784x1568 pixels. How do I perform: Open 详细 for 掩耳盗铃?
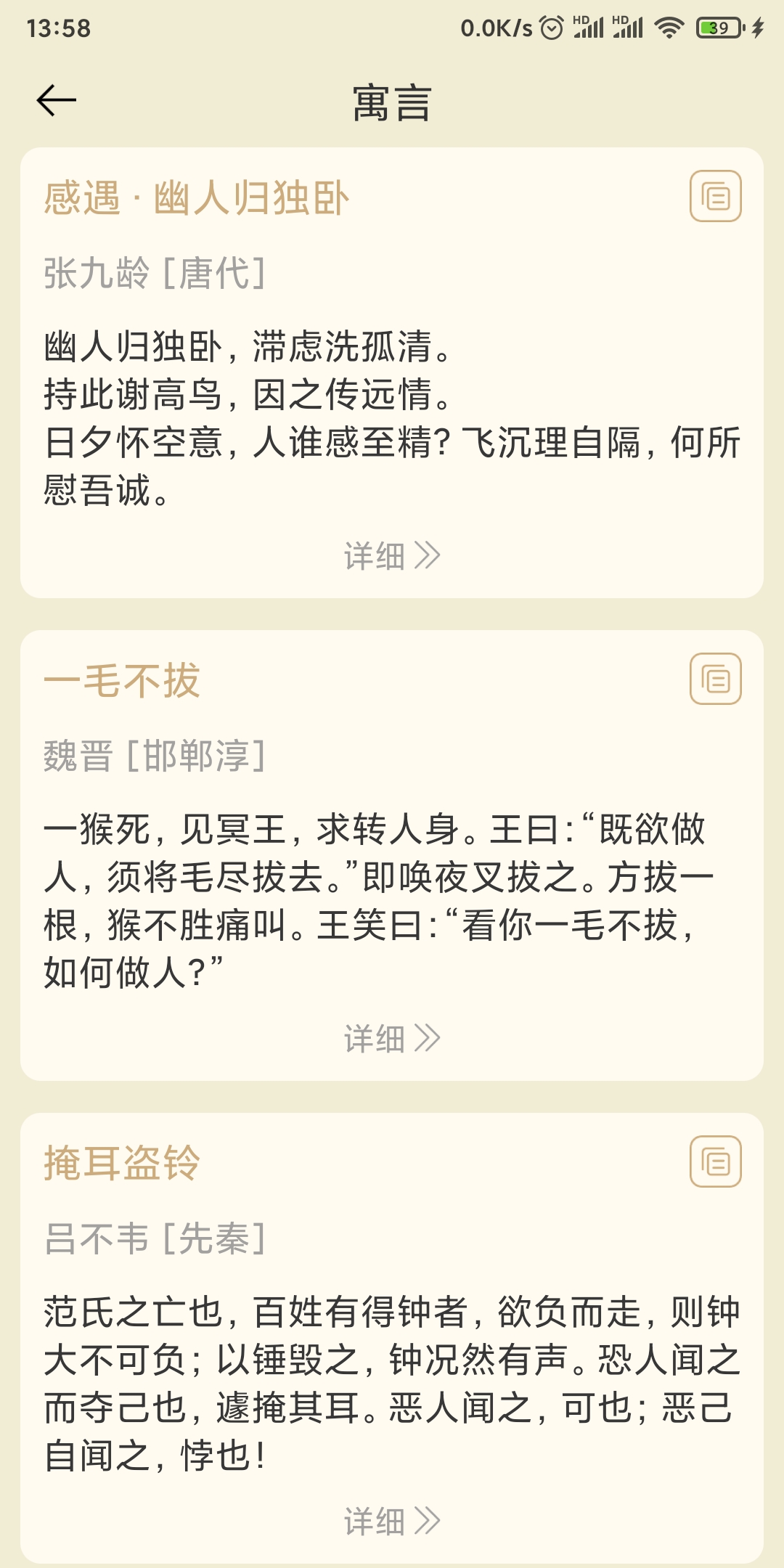tap(392, 1521)
